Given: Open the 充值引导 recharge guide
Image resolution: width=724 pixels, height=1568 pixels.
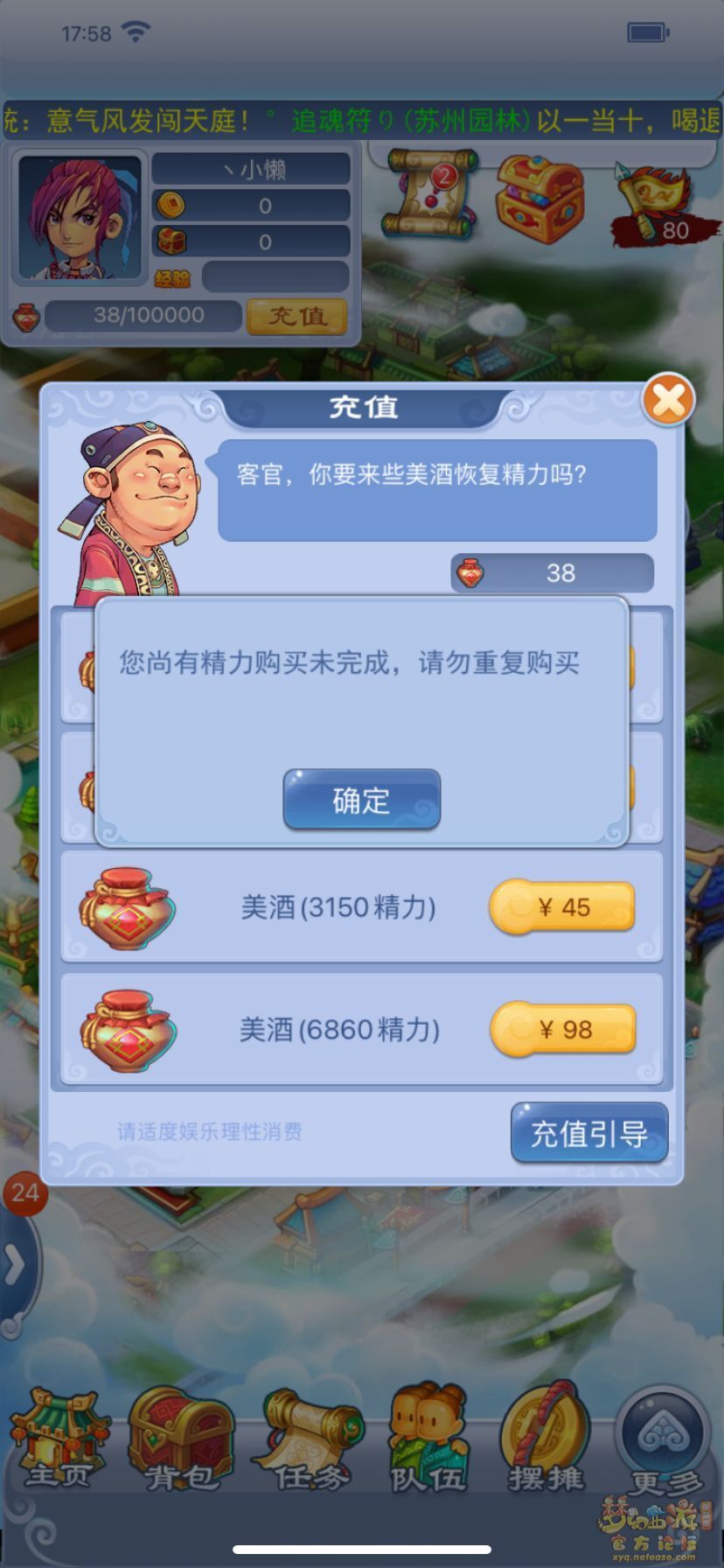Looking at the screenshot, I should coord(589,1133).
